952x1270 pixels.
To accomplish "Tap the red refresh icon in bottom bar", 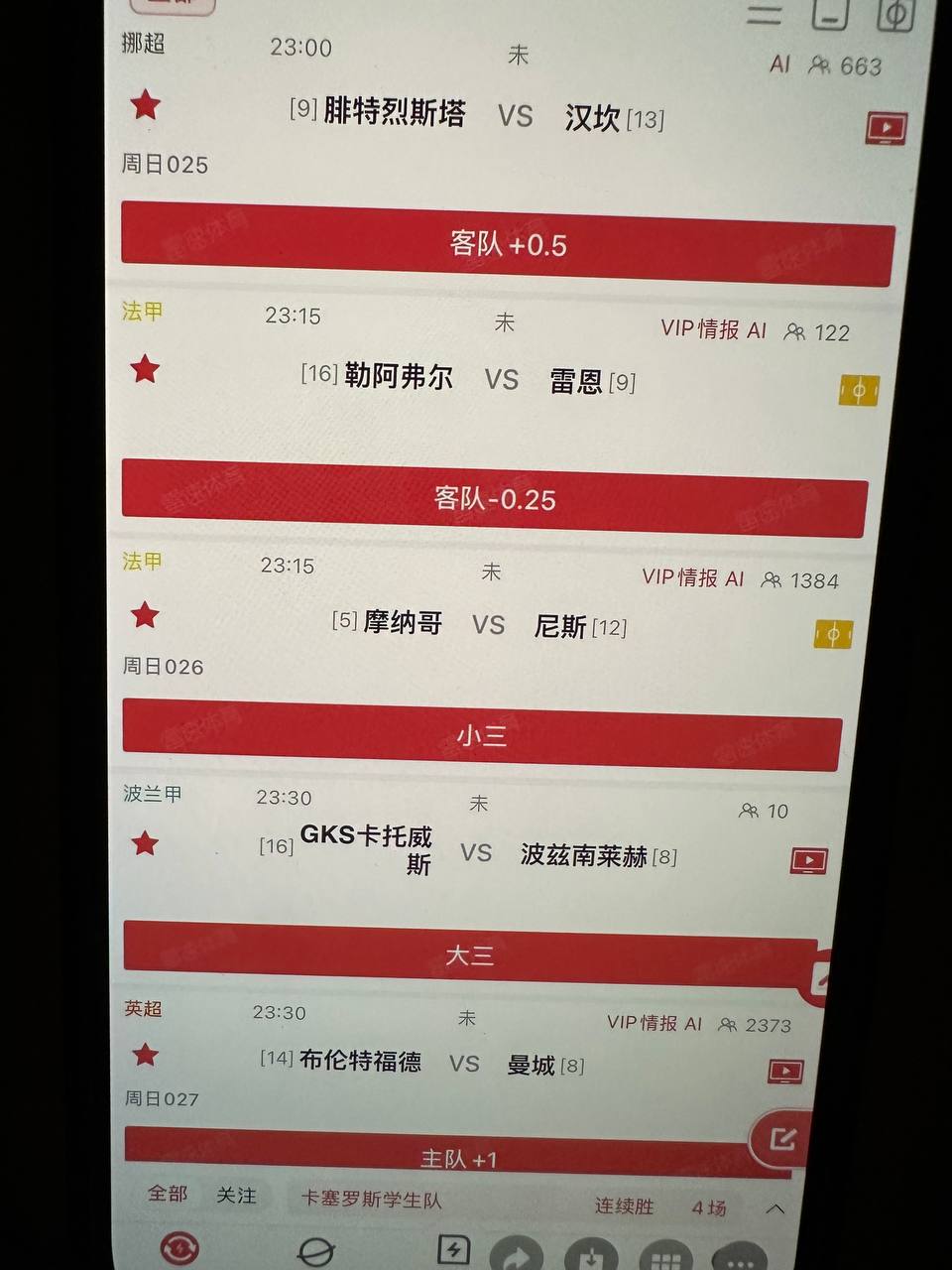I will pos(179,1250).
